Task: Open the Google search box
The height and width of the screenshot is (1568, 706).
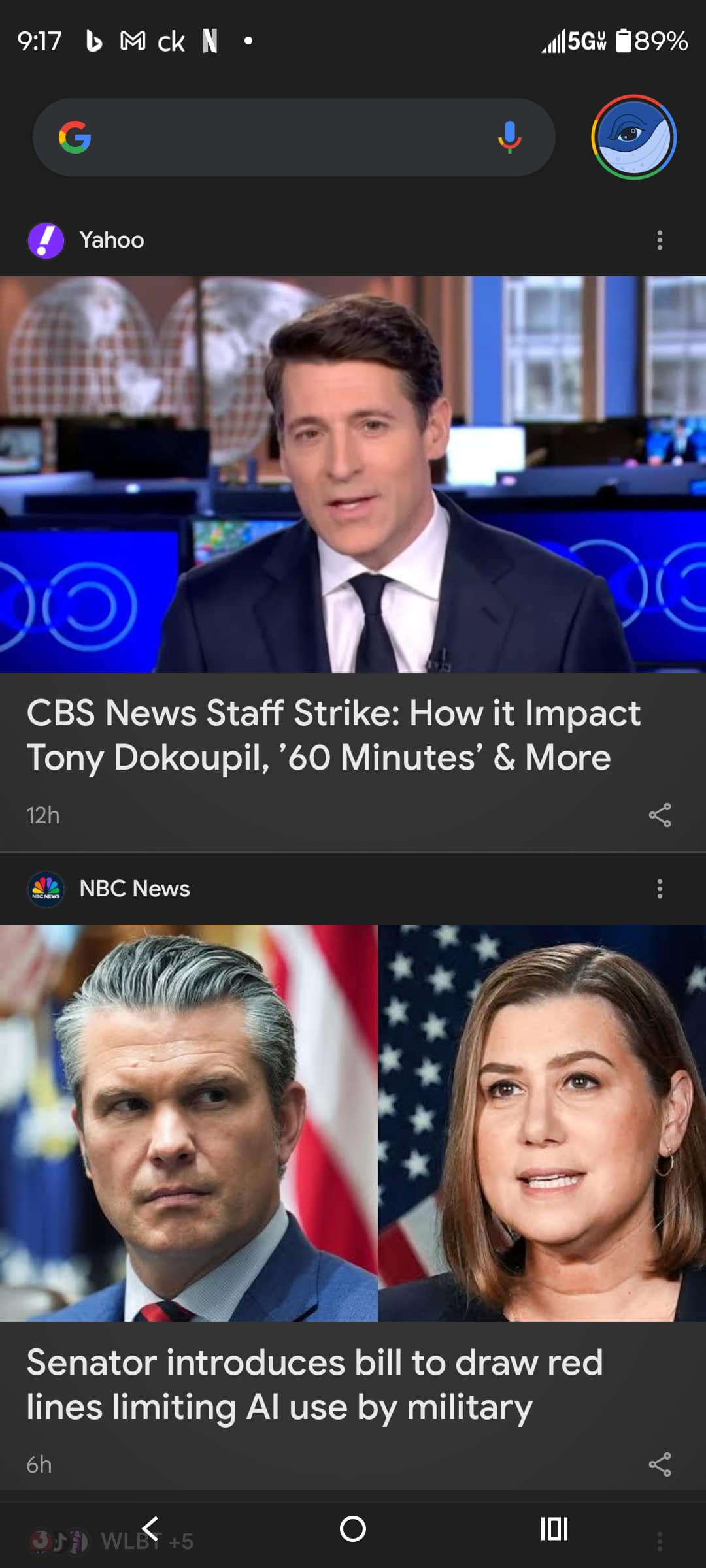Action: coord(275,137)
